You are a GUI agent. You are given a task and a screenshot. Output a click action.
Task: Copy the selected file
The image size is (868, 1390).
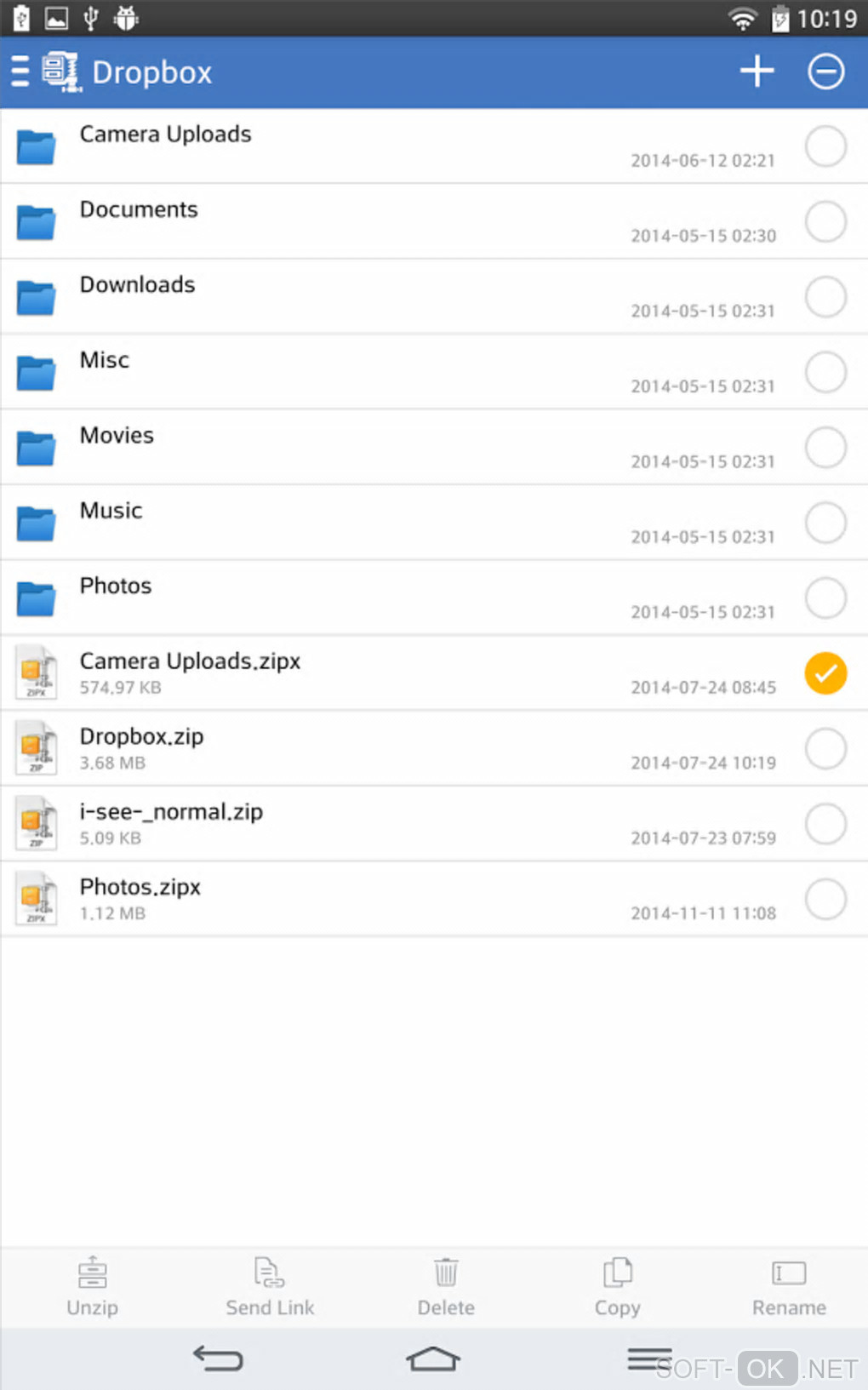pyautogui.click(x=617, y=1286)
